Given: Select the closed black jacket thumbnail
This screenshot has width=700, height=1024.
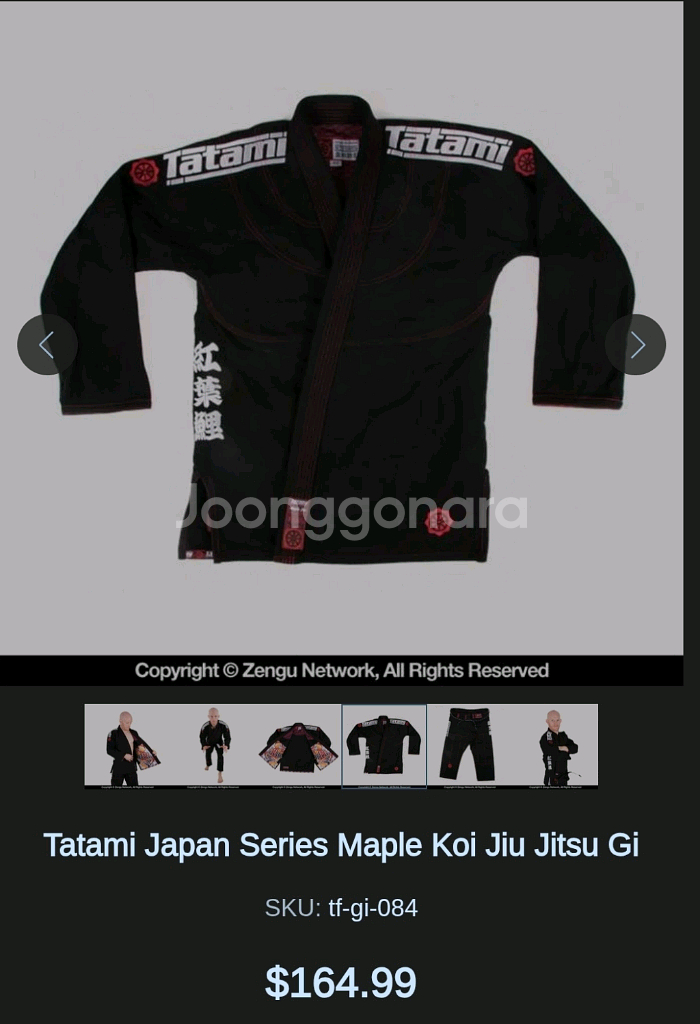Looking at the screenshot, I should click(384, 746).
